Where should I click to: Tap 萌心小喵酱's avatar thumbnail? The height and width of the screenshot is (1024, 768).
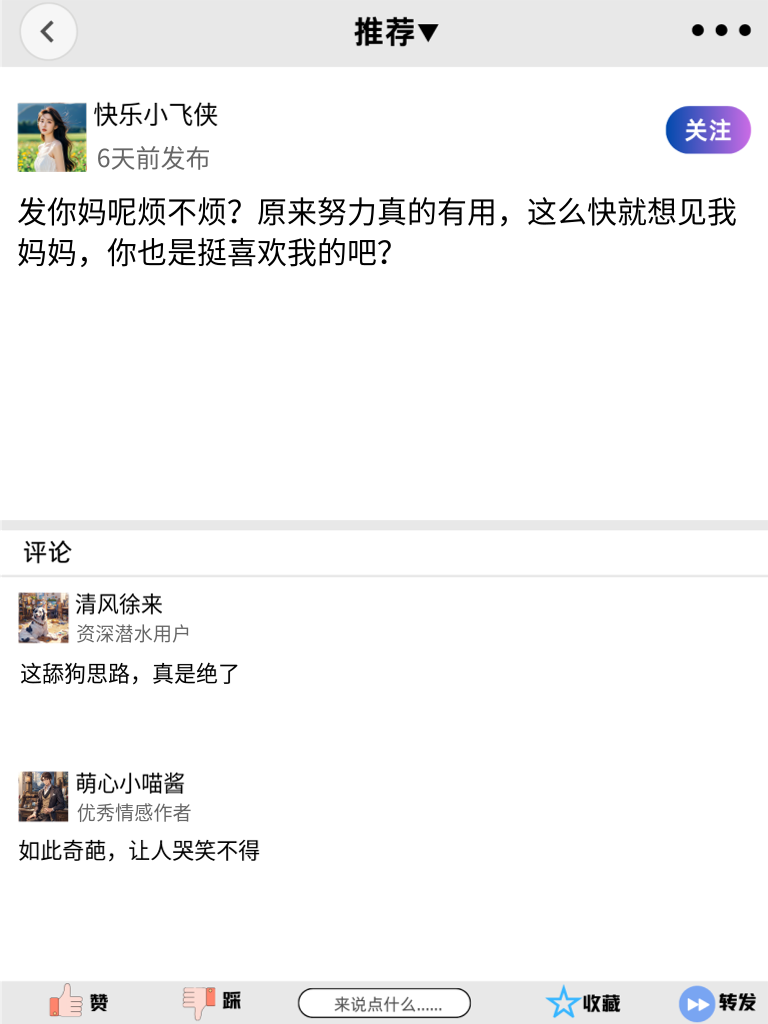[x=44, y=796]
